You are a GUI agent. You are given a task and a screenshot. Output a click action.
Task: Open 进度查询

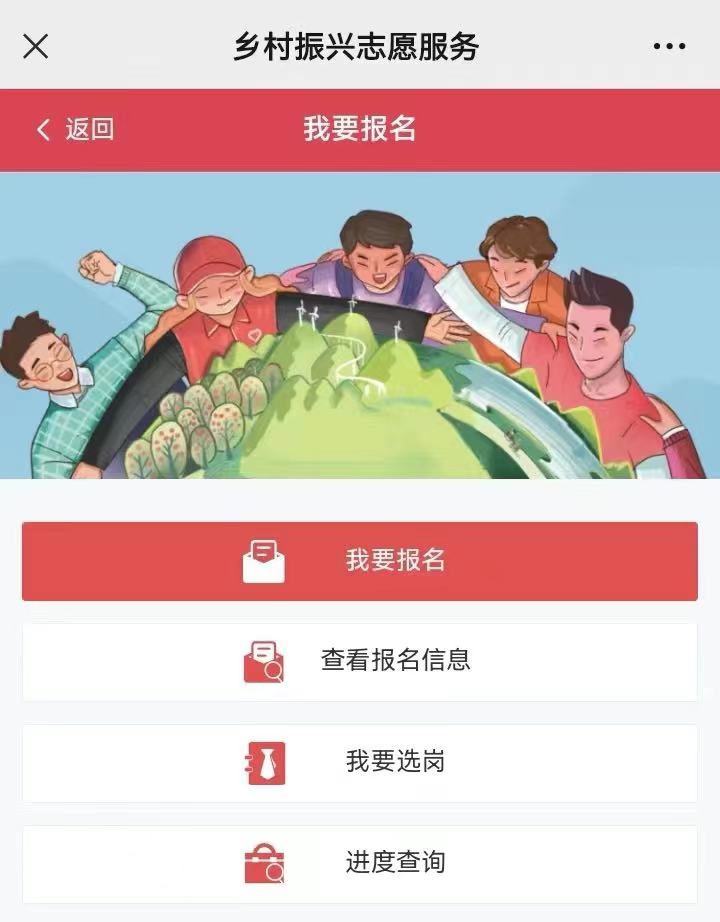tap(360, 863)
